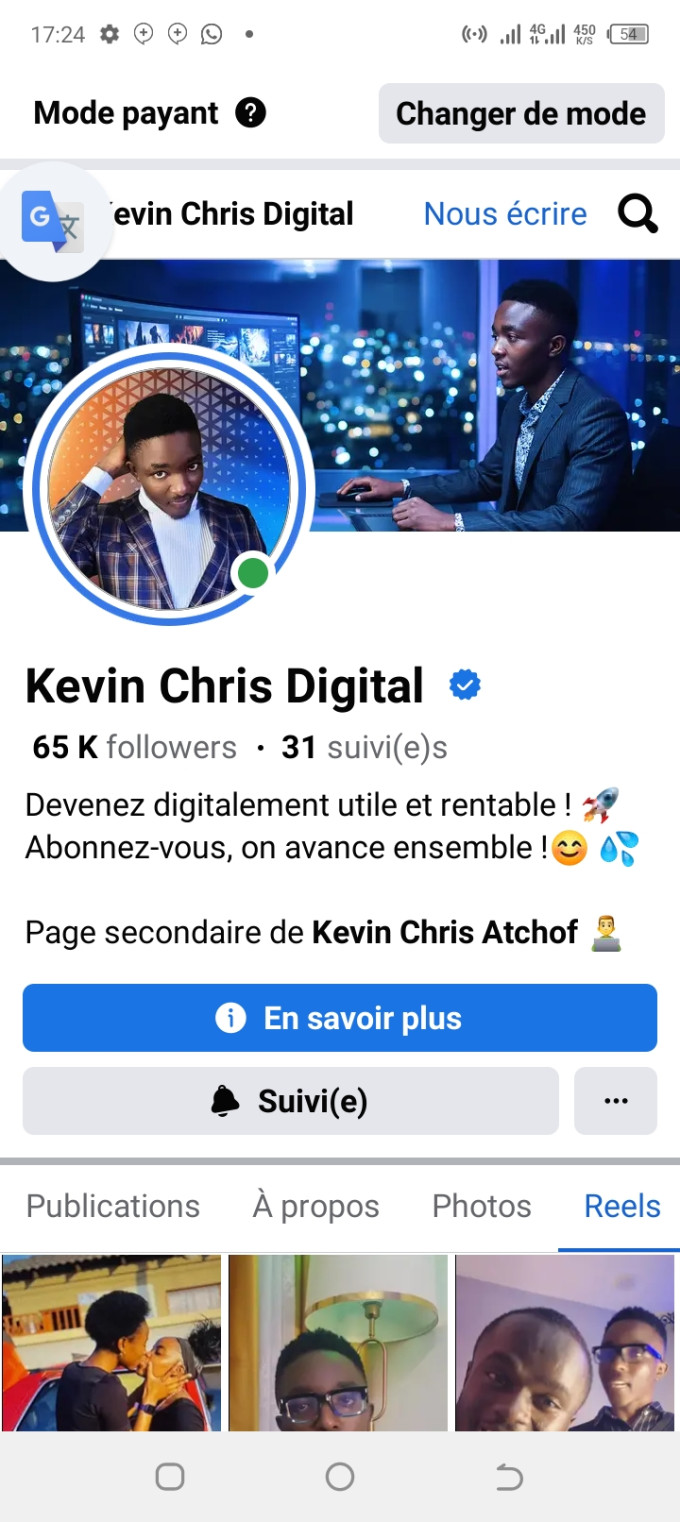
Task: Open the Mode payant help icon
Action: click(x=251, y=113)
